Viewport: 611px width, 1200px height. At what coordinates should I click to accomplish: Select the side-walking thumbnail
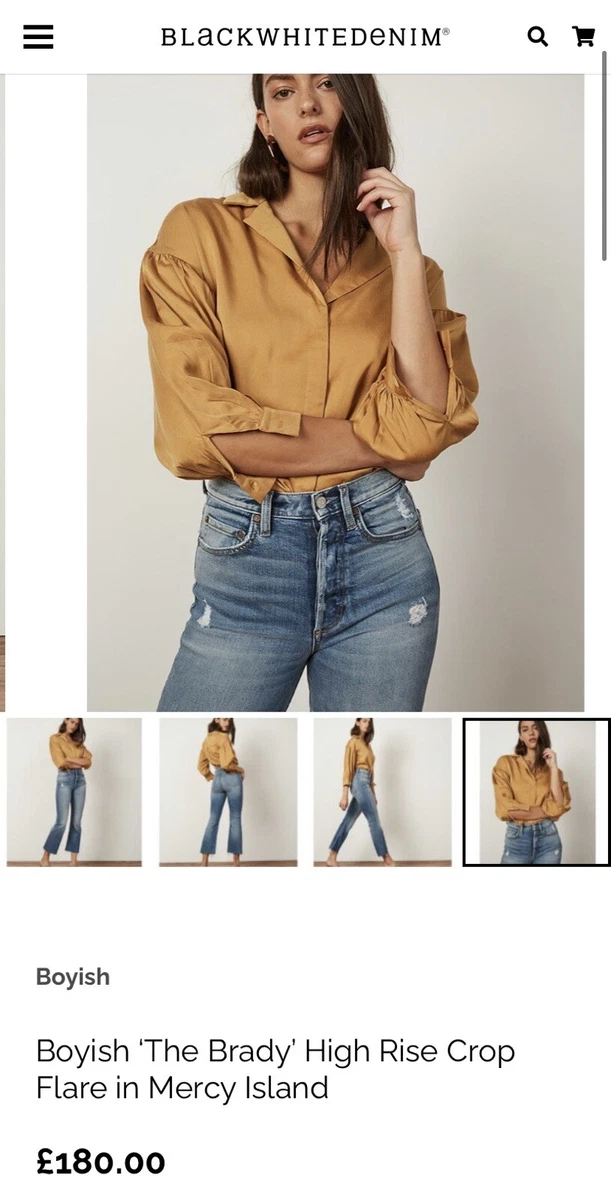click(382, 792)
